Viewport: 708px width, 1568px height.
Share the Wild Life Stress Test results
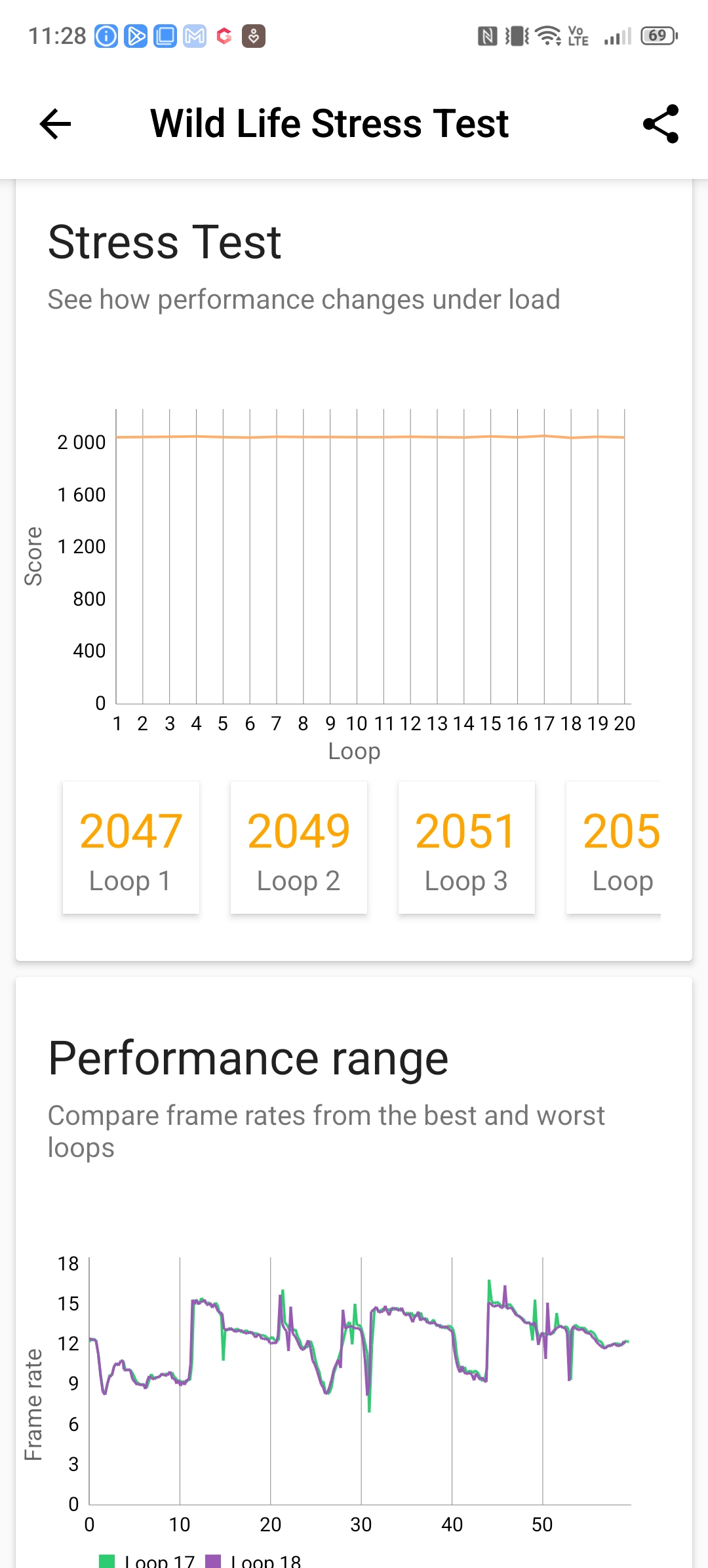(x=661, y=124)
